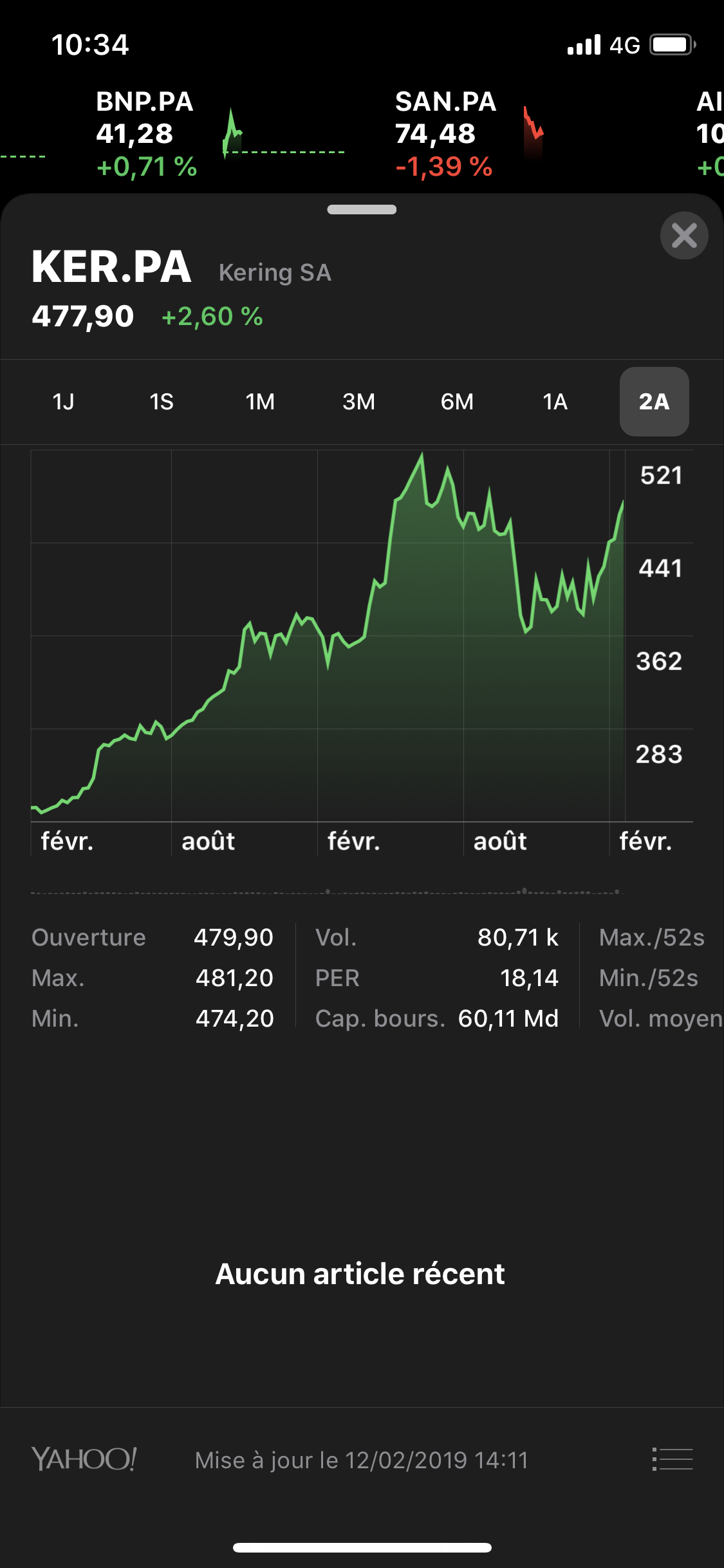This screenshot has height=1568, width=724.
Task: Select the 1S time range
Action: click(x=162, y=402)
